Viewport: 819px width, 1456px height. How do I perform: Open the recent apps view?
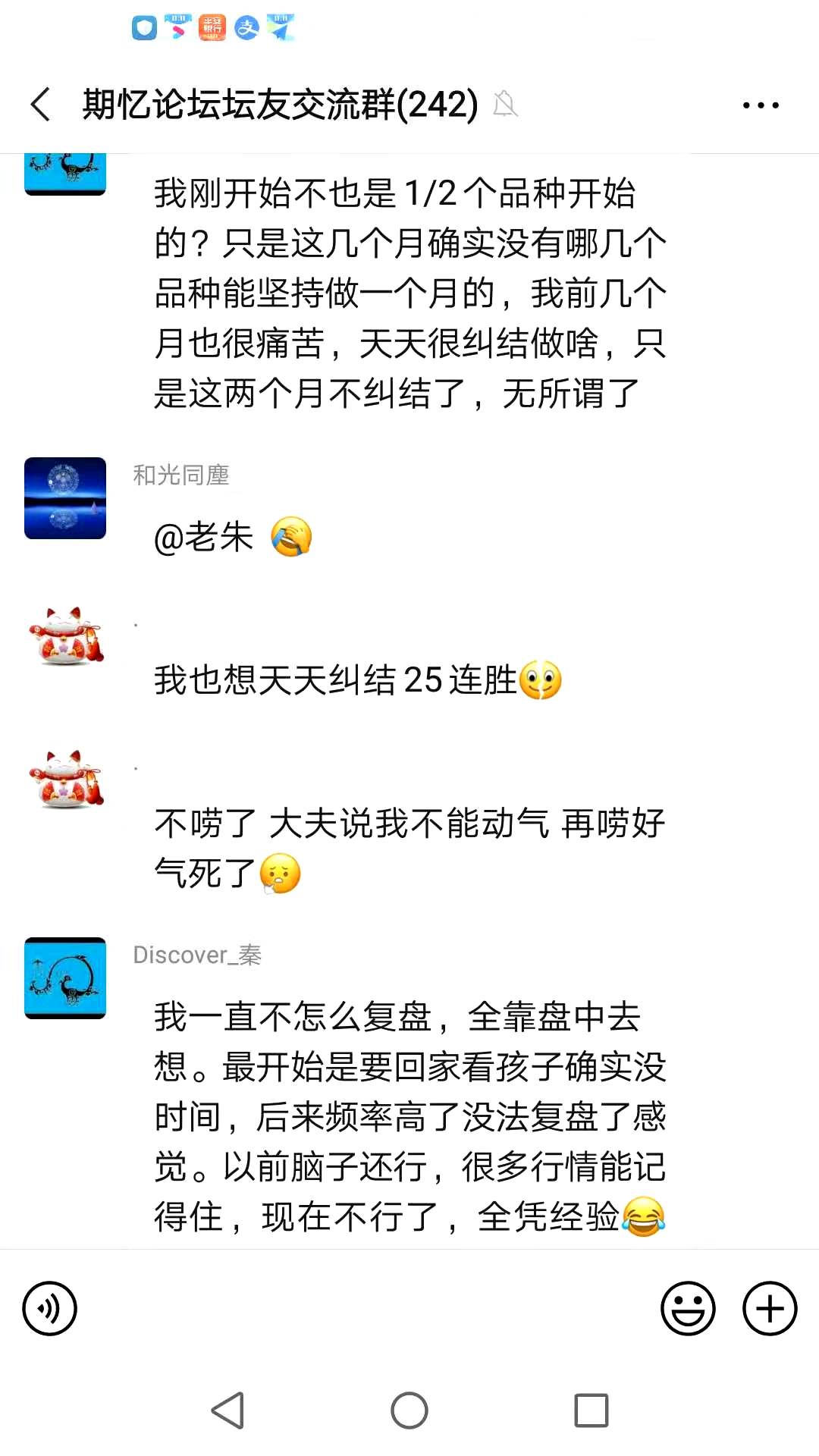(591, 1410)
